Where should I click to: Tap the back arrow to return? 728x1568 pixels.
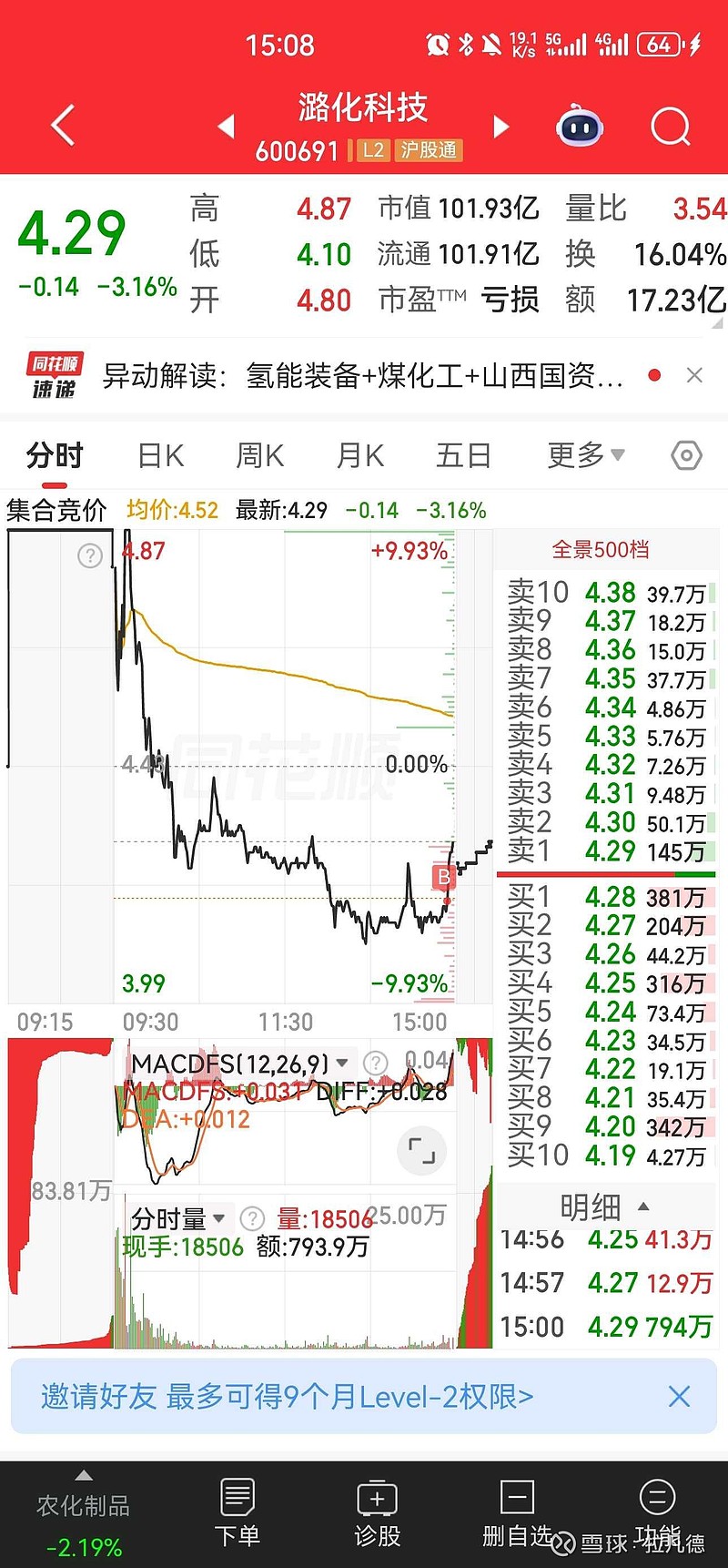[x=60, y=126]
